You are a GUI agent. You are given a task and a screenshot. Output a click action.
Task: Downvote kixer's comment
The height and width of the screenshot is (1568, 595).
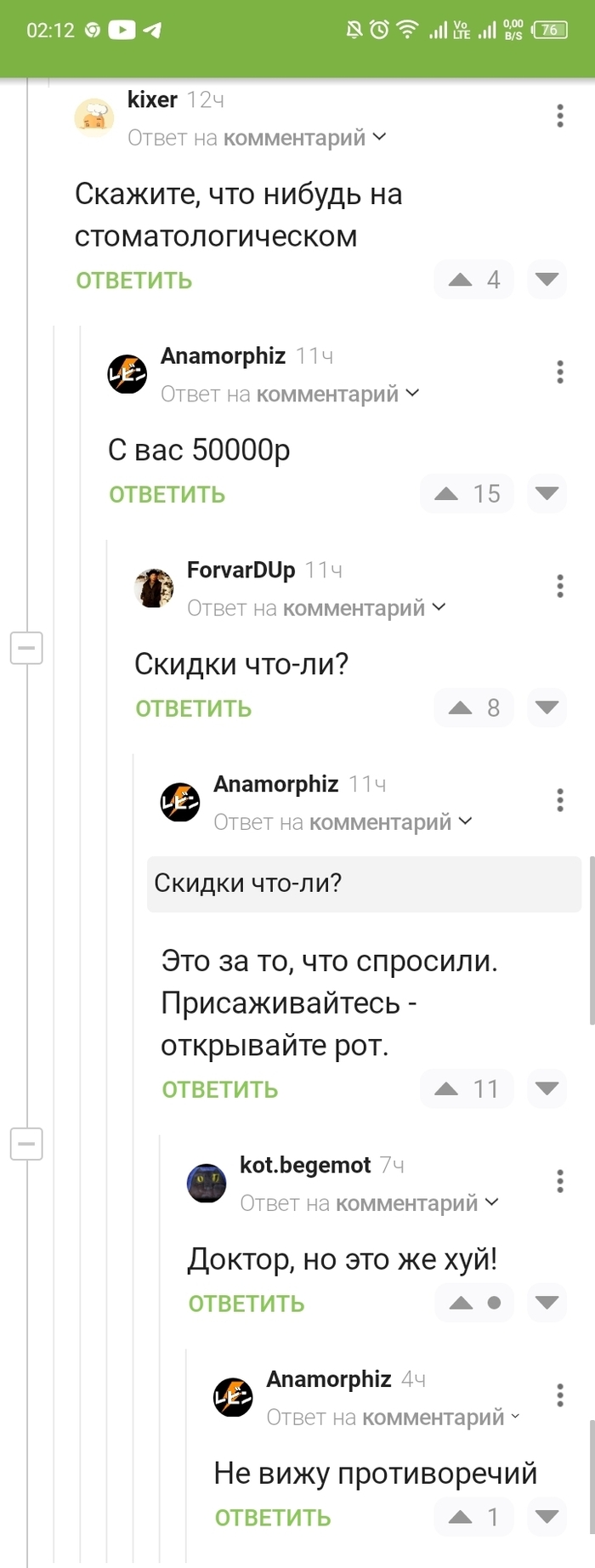(x=547, y=280)
